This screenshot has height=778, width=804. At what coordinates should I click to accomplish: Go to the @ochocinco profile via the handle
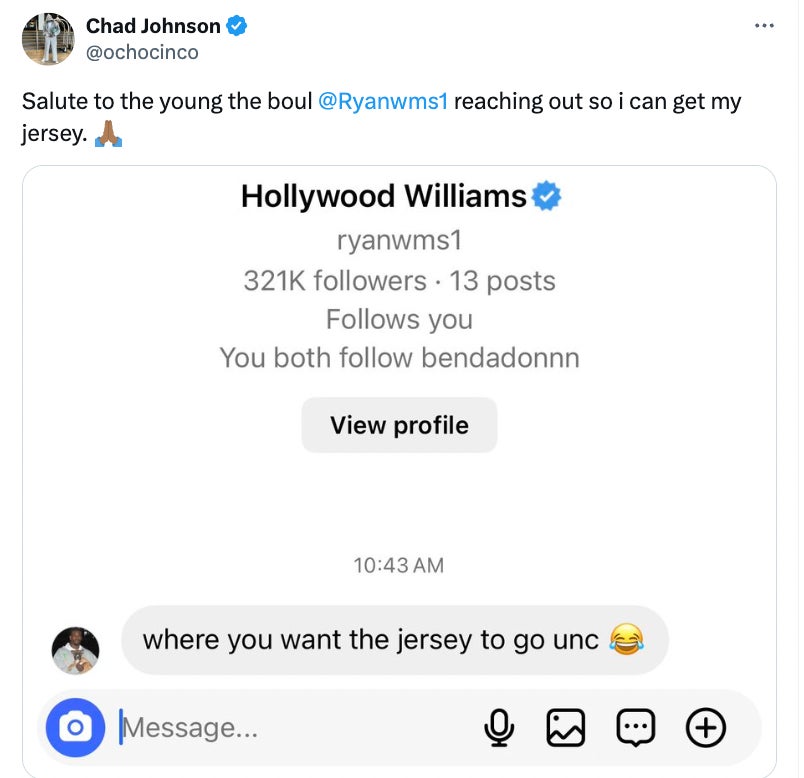142,52
